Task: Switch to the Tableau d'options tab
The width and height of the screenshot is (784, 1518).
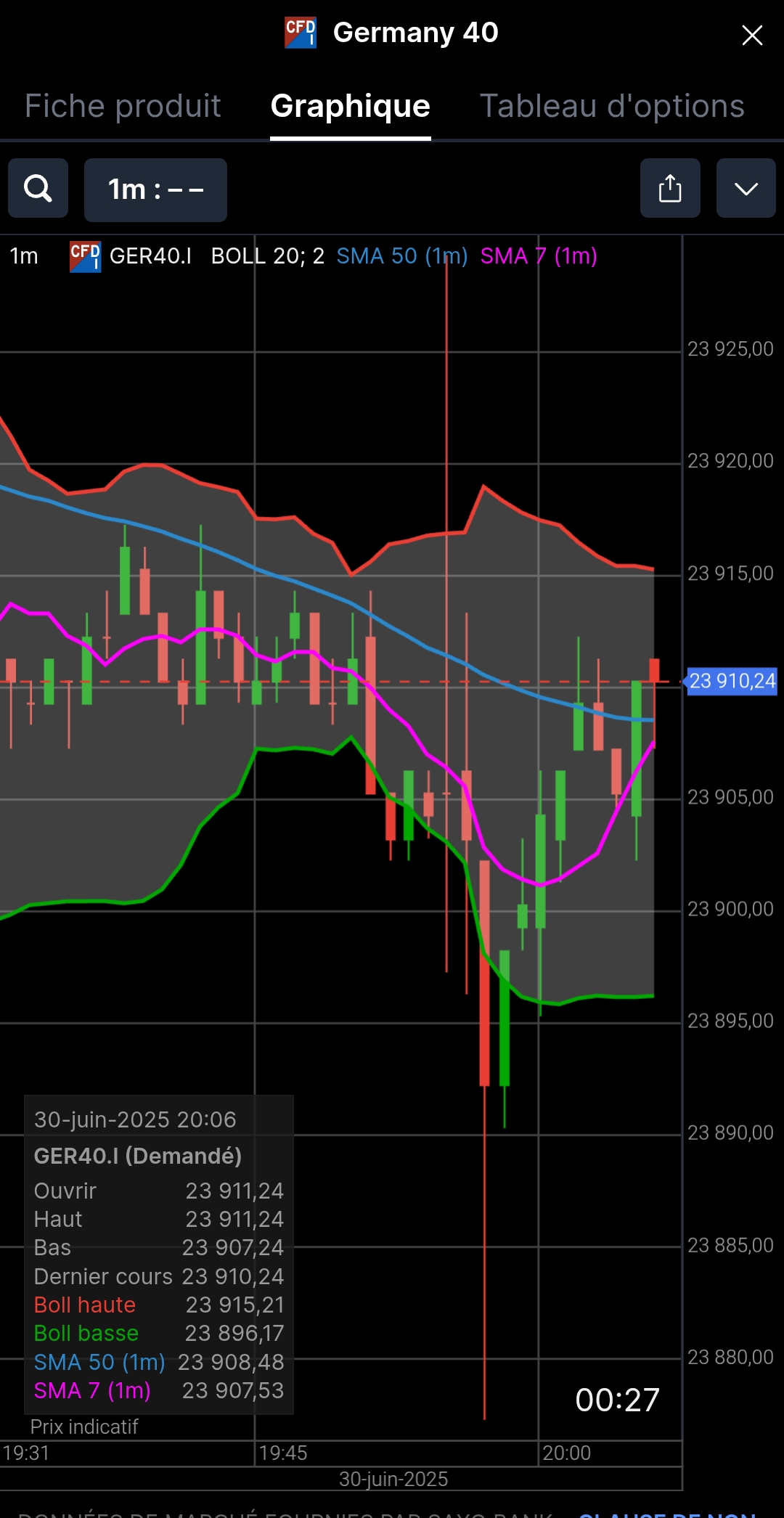Action: [x=612, y=106]
